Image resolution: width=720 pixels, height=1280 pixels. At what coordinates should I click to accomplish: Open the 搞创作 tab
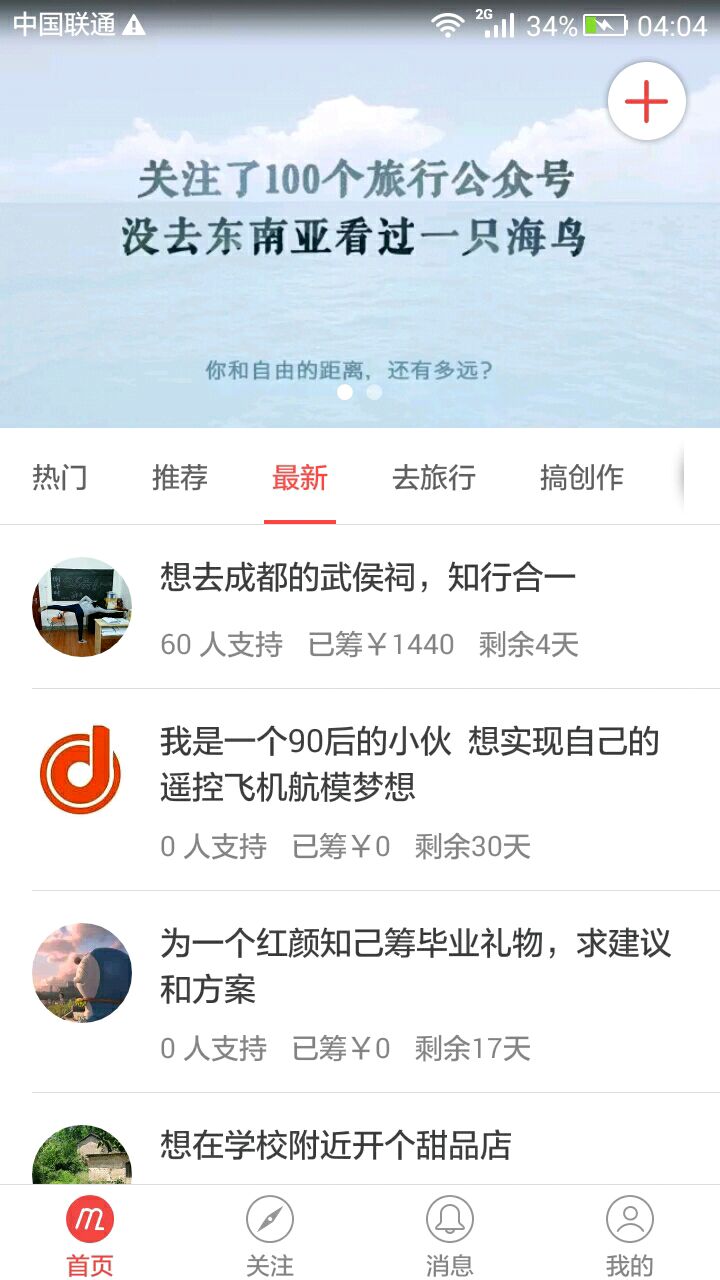pyautogui.click(x=582, y=477)
